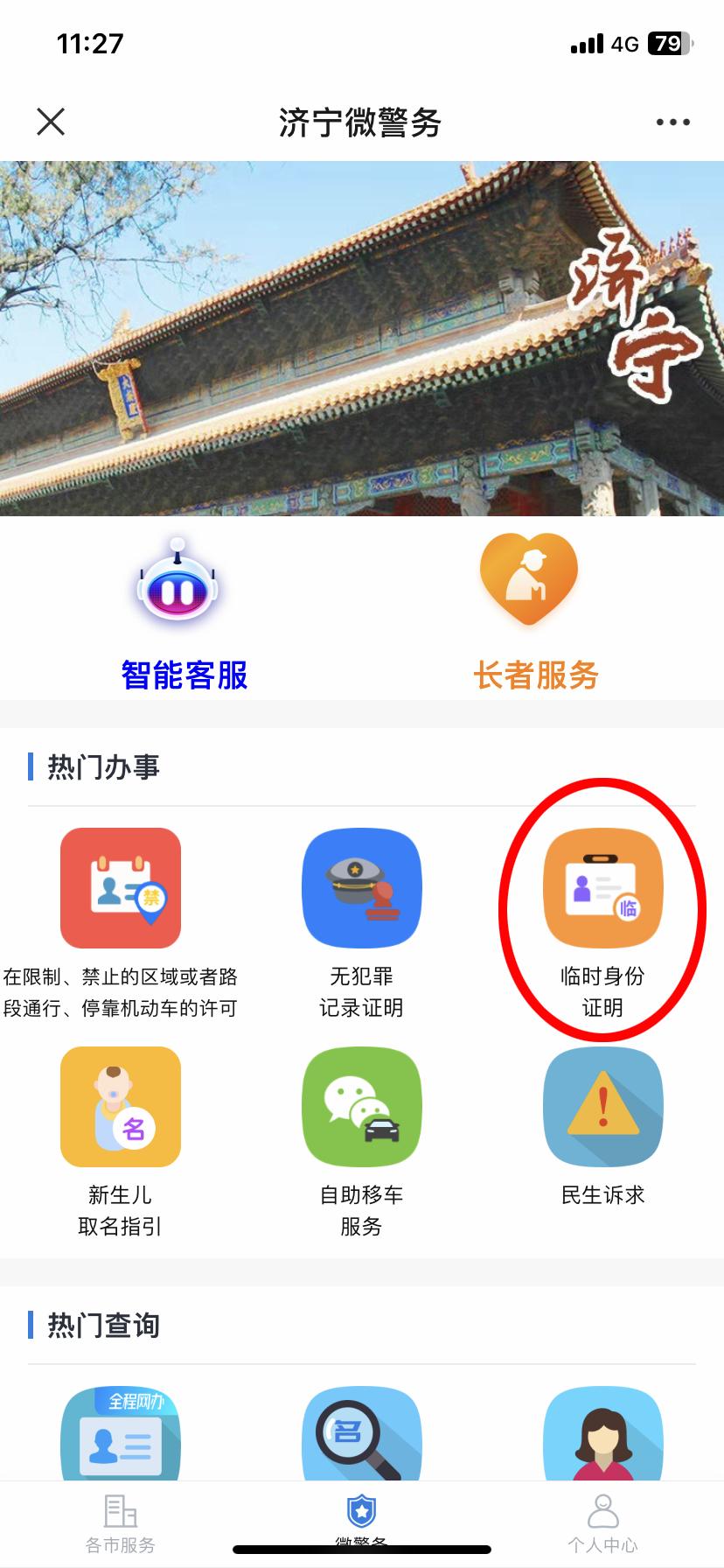This screenshot has height=1568, width=724.
Task: Click the 无犯罪记录证明 police cap icon
Action: pos(361,888)
